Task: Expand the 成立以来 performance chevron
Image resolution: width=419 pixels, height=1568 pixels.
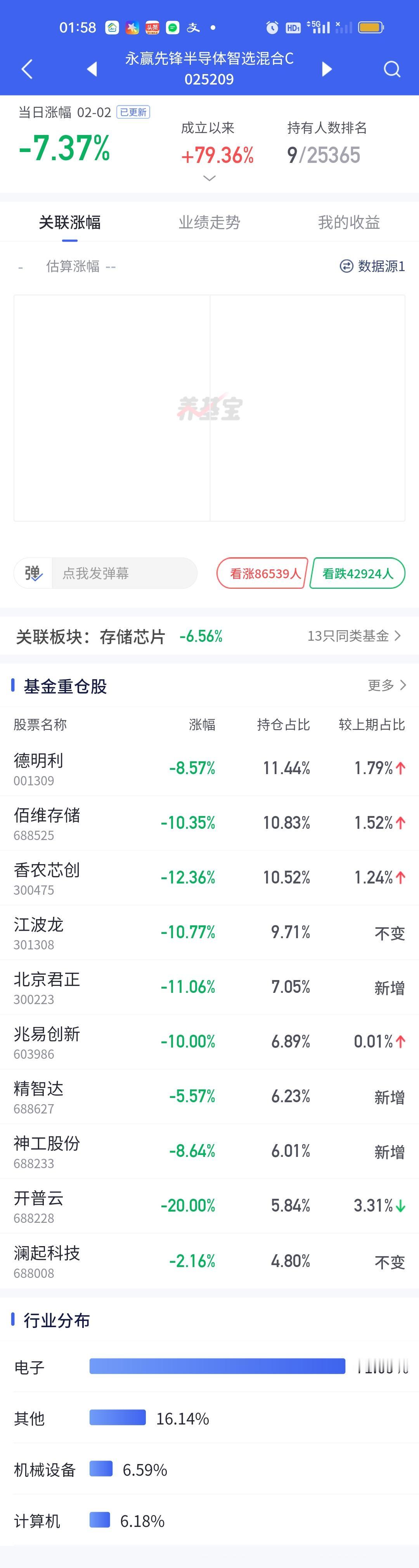Action: pyautogui.click(x=209, y=178)
